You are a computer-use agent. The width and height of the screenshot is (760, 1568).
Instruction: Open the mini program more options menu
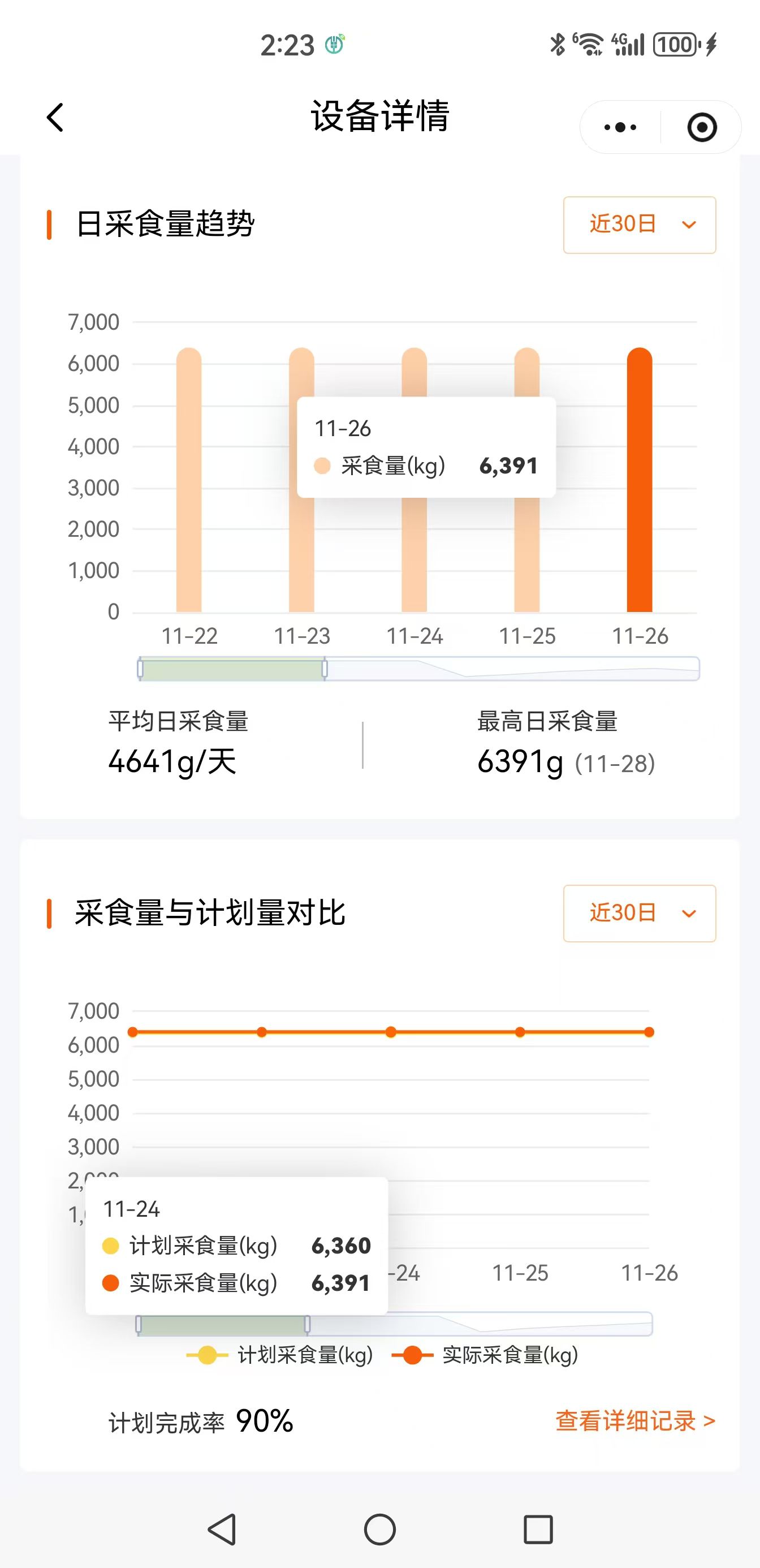point(620,127)
